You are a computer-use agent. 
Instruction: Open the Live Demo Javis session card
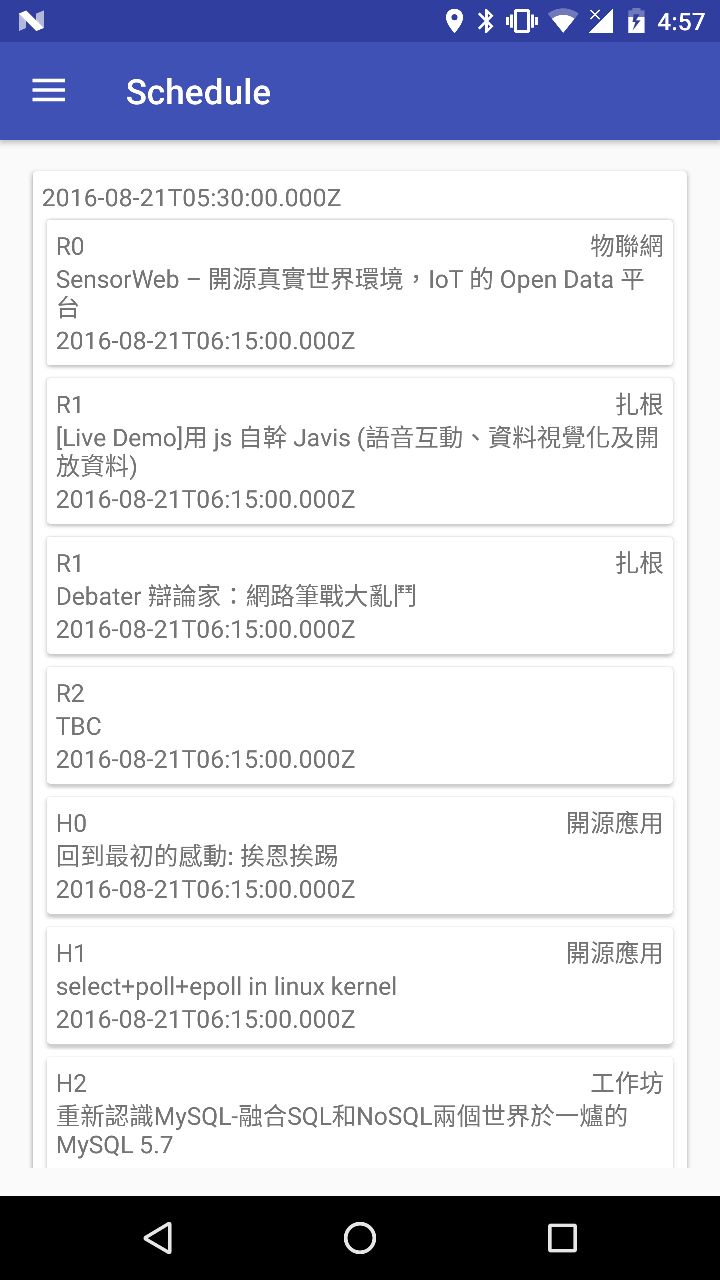click(x=359, y=451)
